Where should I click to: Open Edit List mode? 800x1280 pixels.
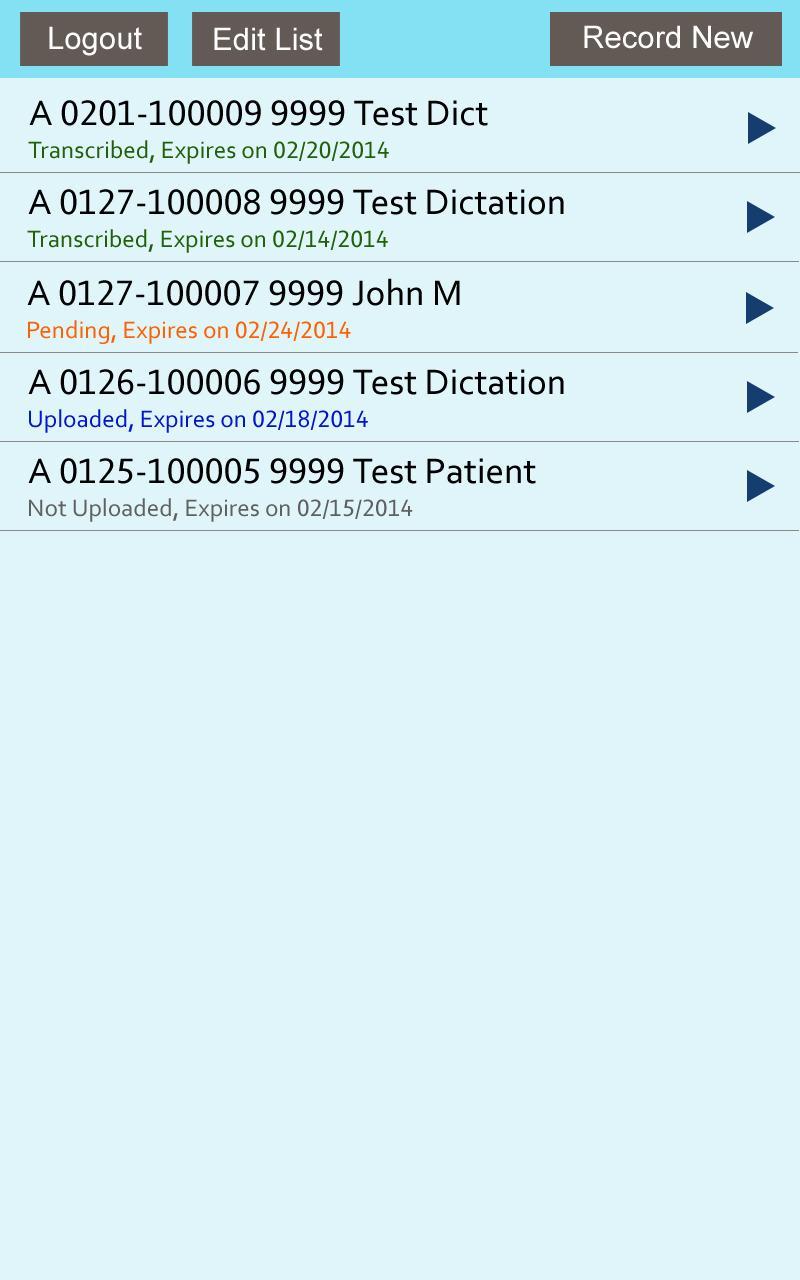click(x=266, y=39)
